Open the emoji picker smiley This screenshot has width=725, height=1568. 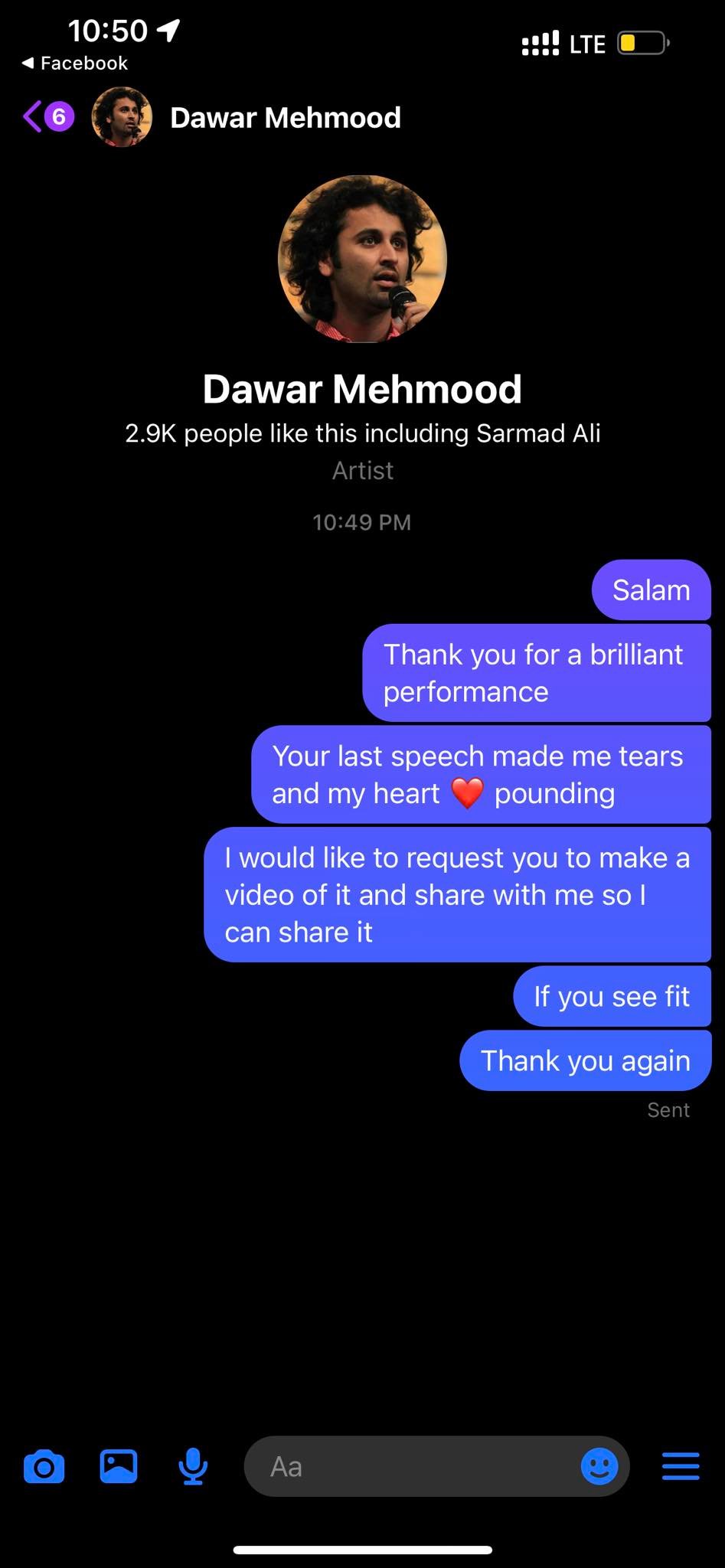(x=599, y=1466)
